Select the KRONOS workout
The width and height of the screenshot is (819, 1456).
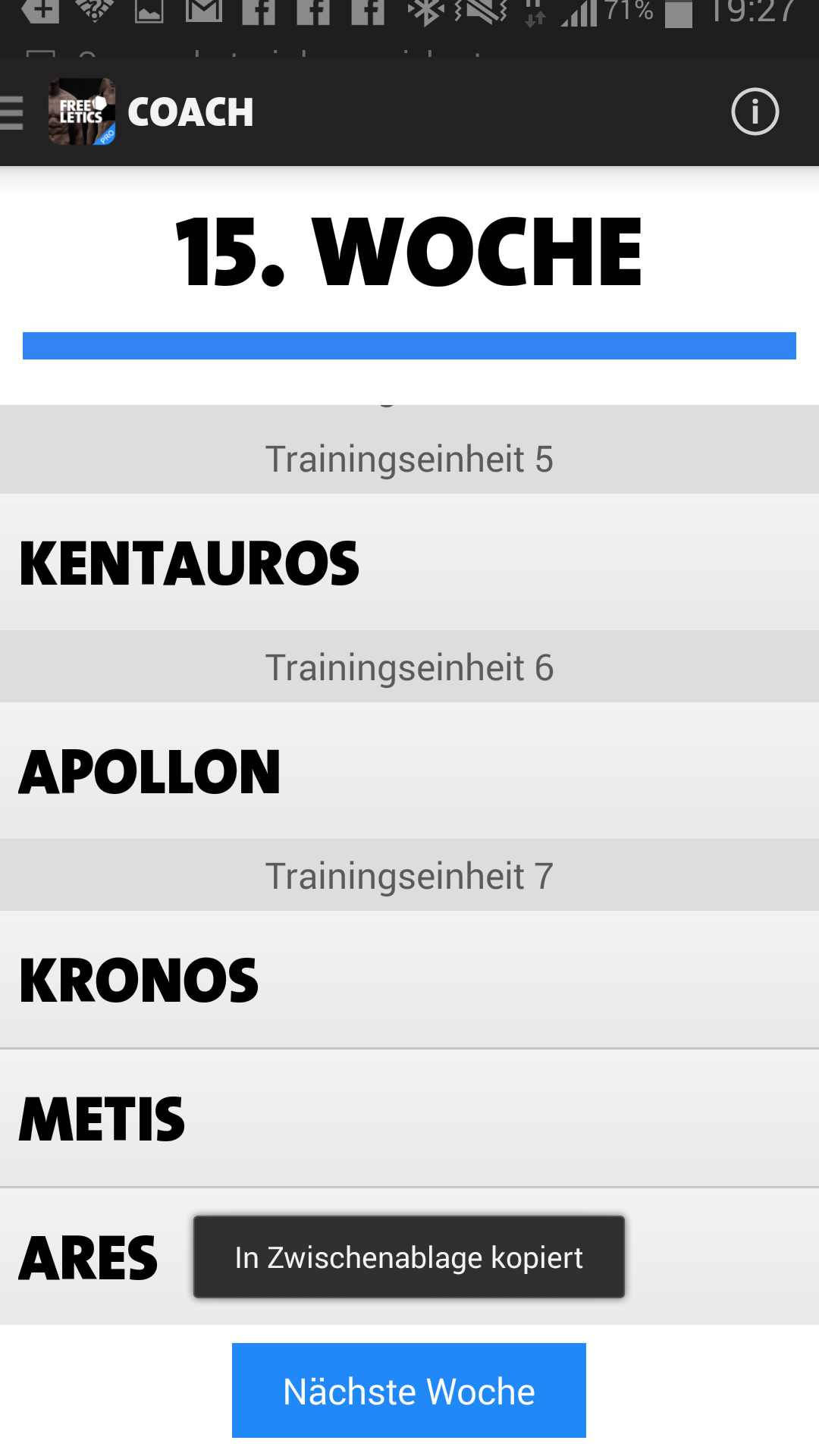pos(409,979)
